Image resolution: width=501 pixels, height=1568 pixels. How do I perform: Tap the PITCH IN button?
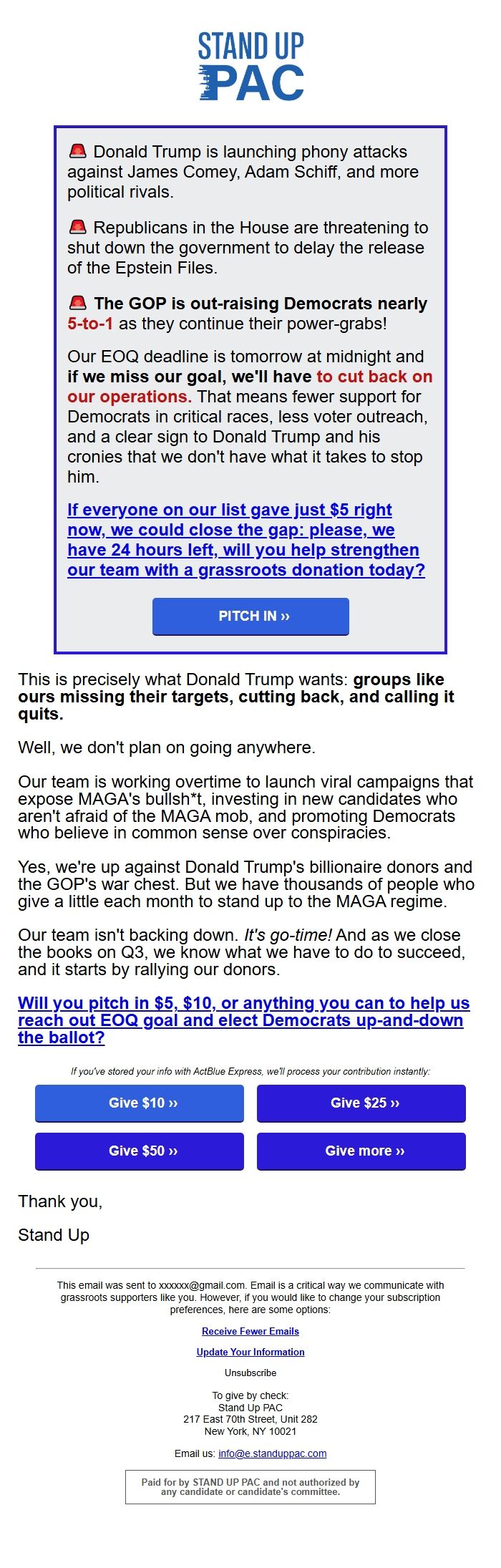(x=250, y=616)
